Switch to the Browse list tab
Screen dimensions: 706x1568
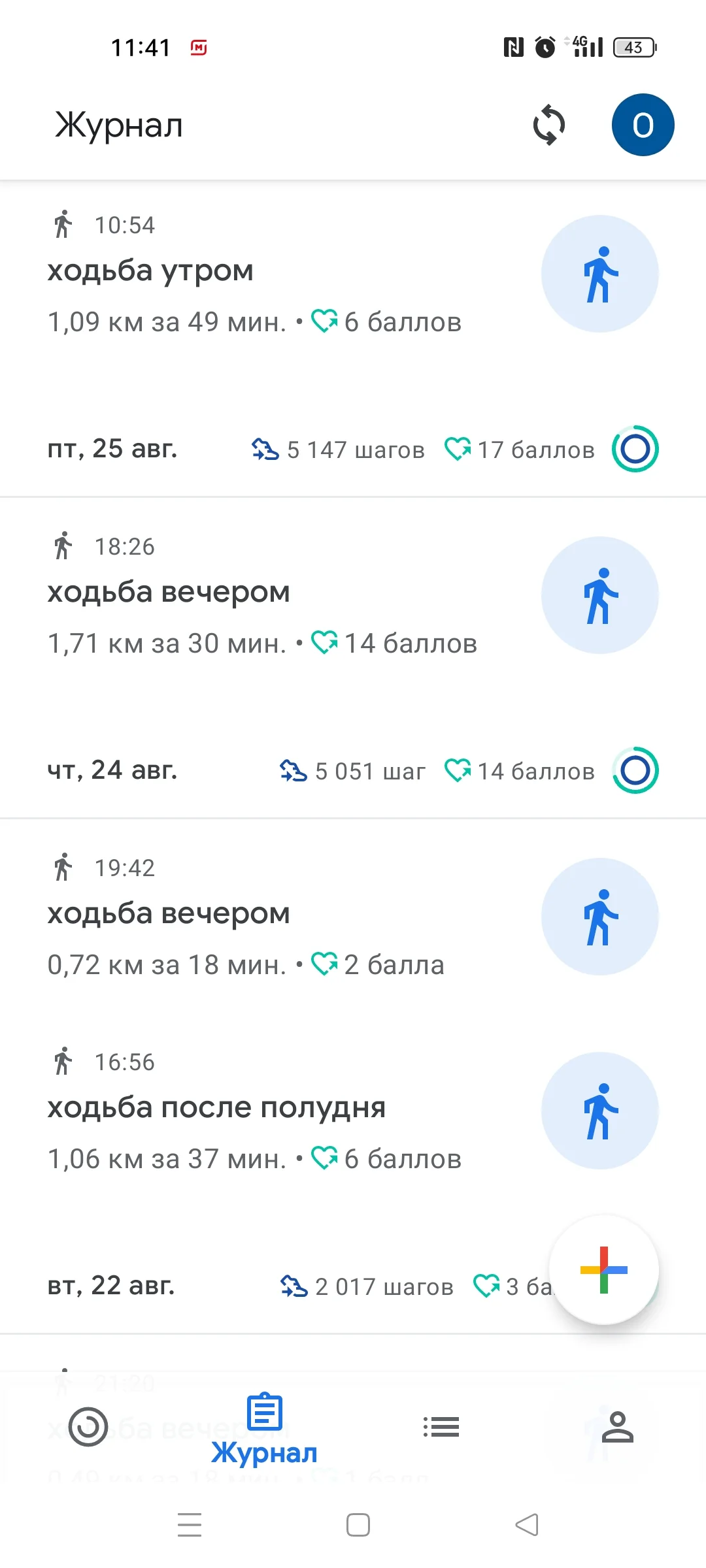coord(441,1427)
